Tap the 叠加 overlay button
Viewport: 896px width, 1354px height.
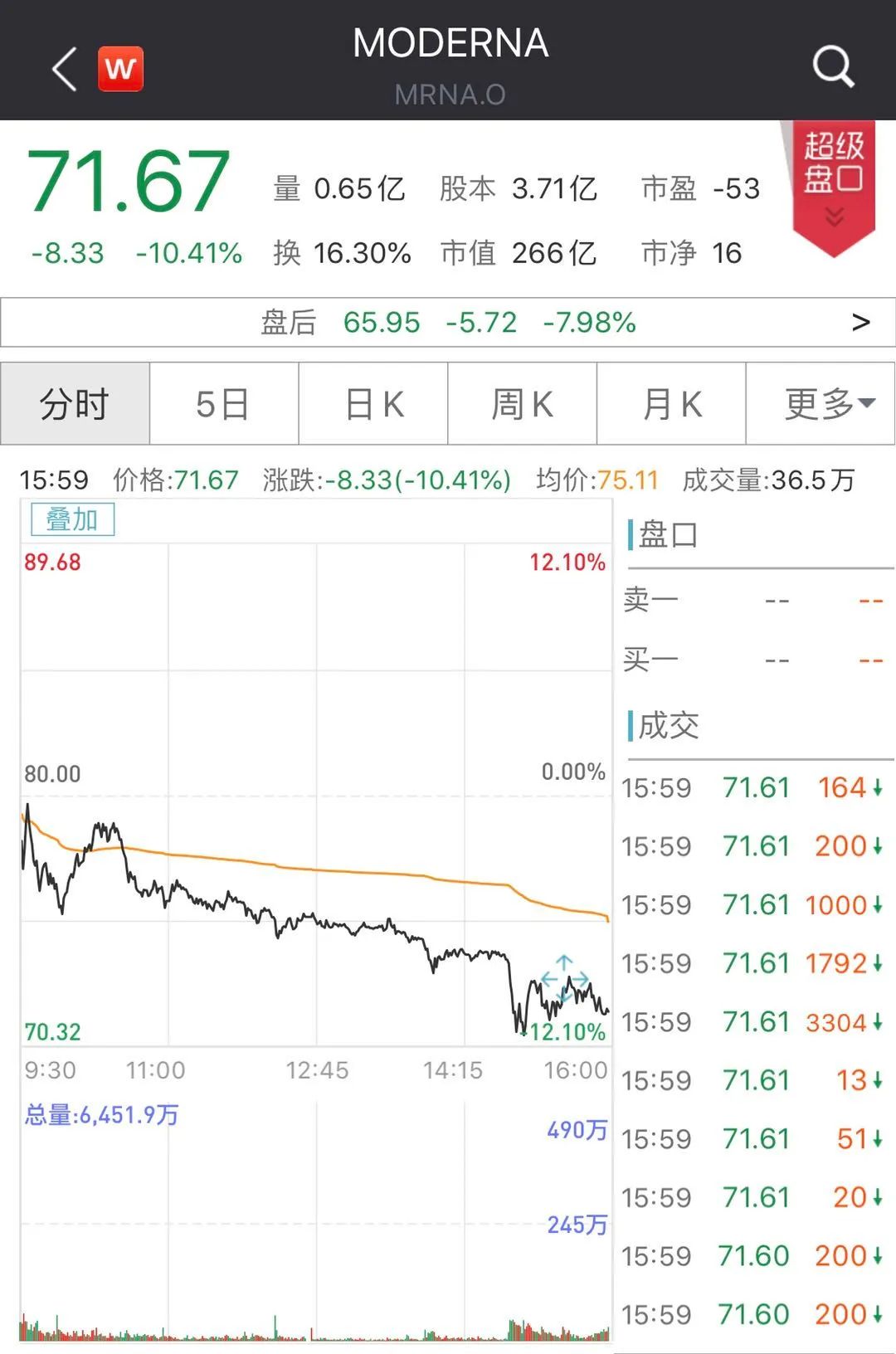[x=72, y=520]
